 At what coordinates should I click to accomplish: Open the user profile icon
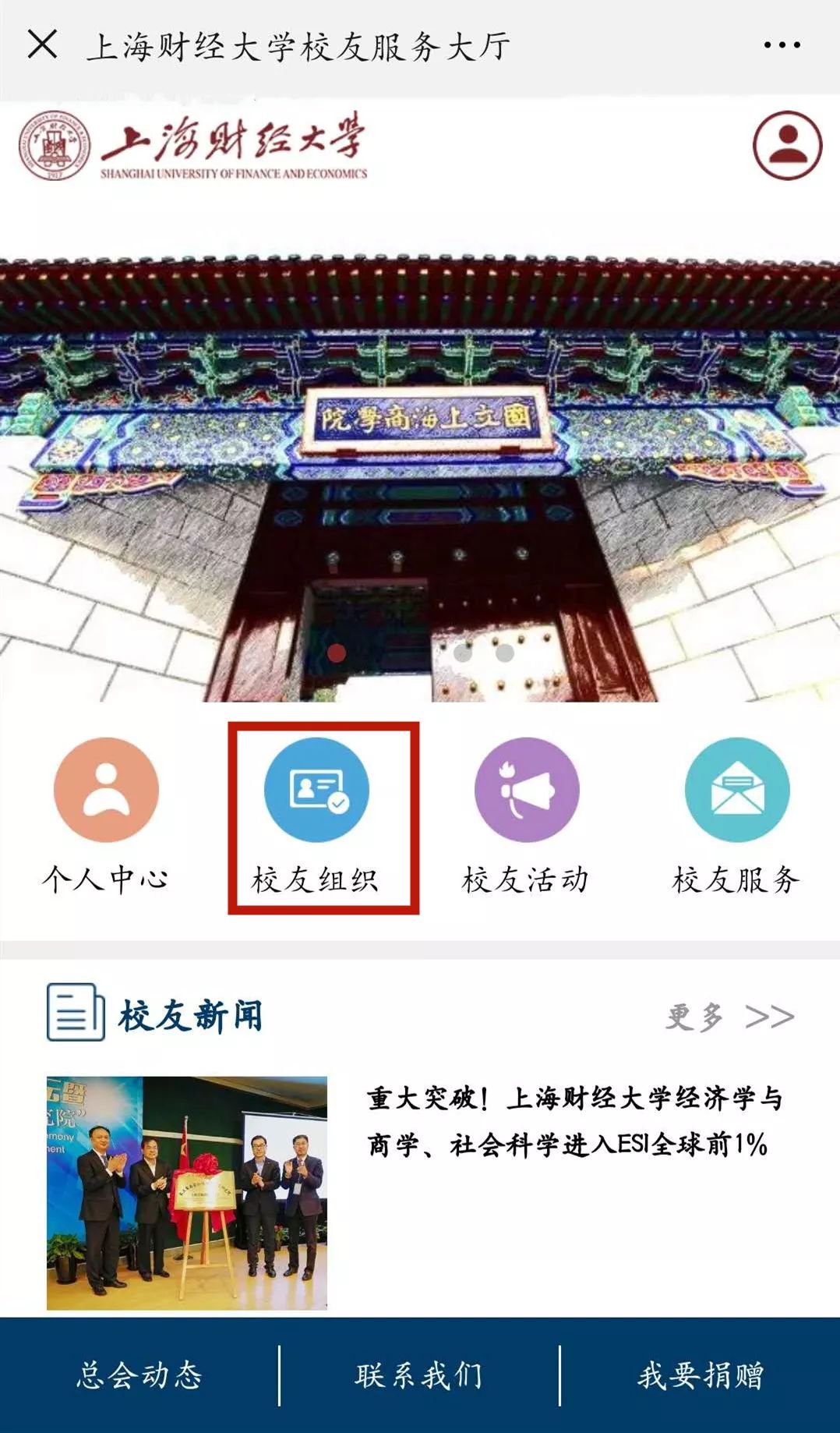point(787,146)
